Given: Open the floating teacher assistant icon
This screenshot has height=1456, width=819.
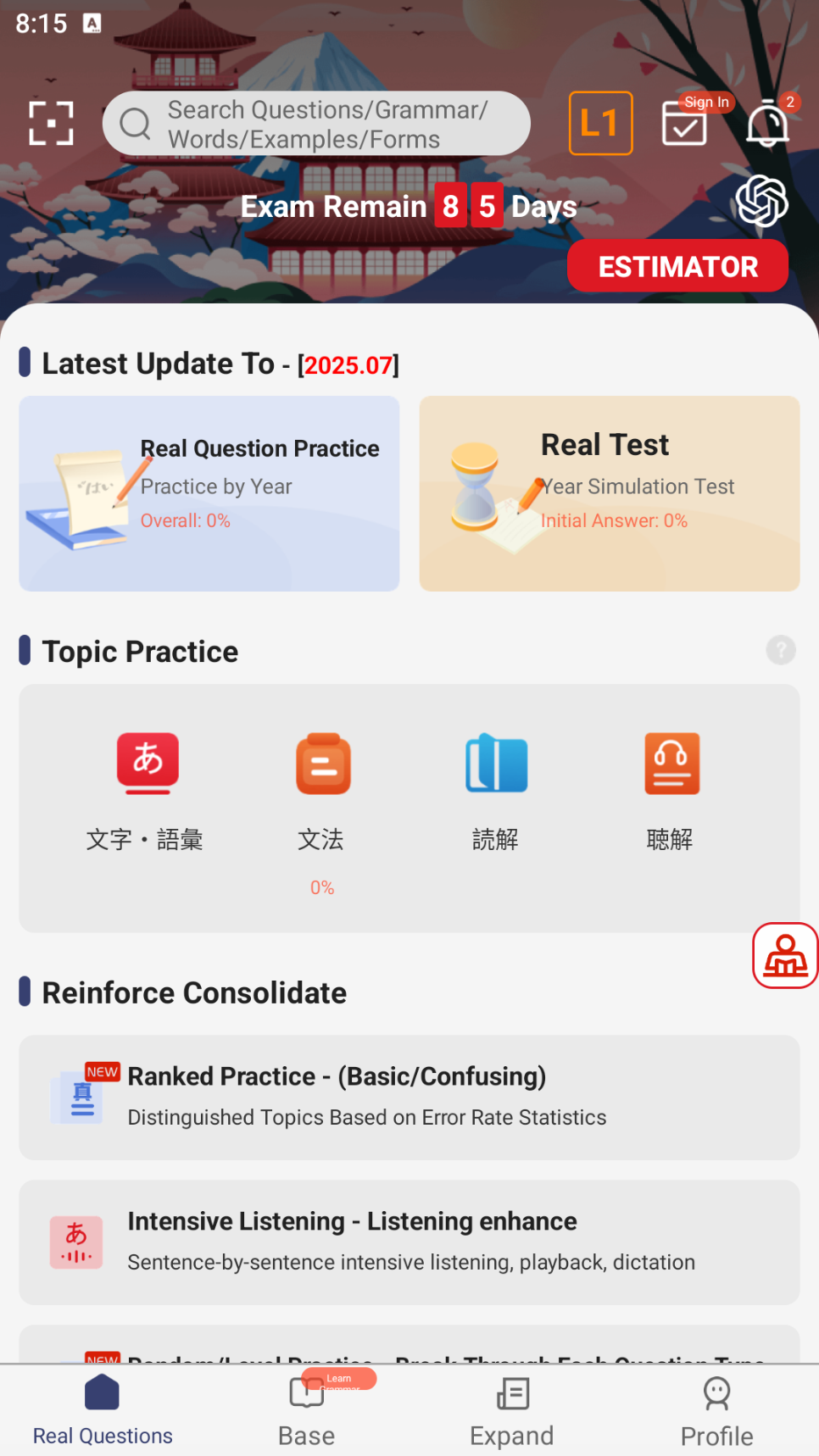Looking at the screenshot, I should tap(784, 955).
